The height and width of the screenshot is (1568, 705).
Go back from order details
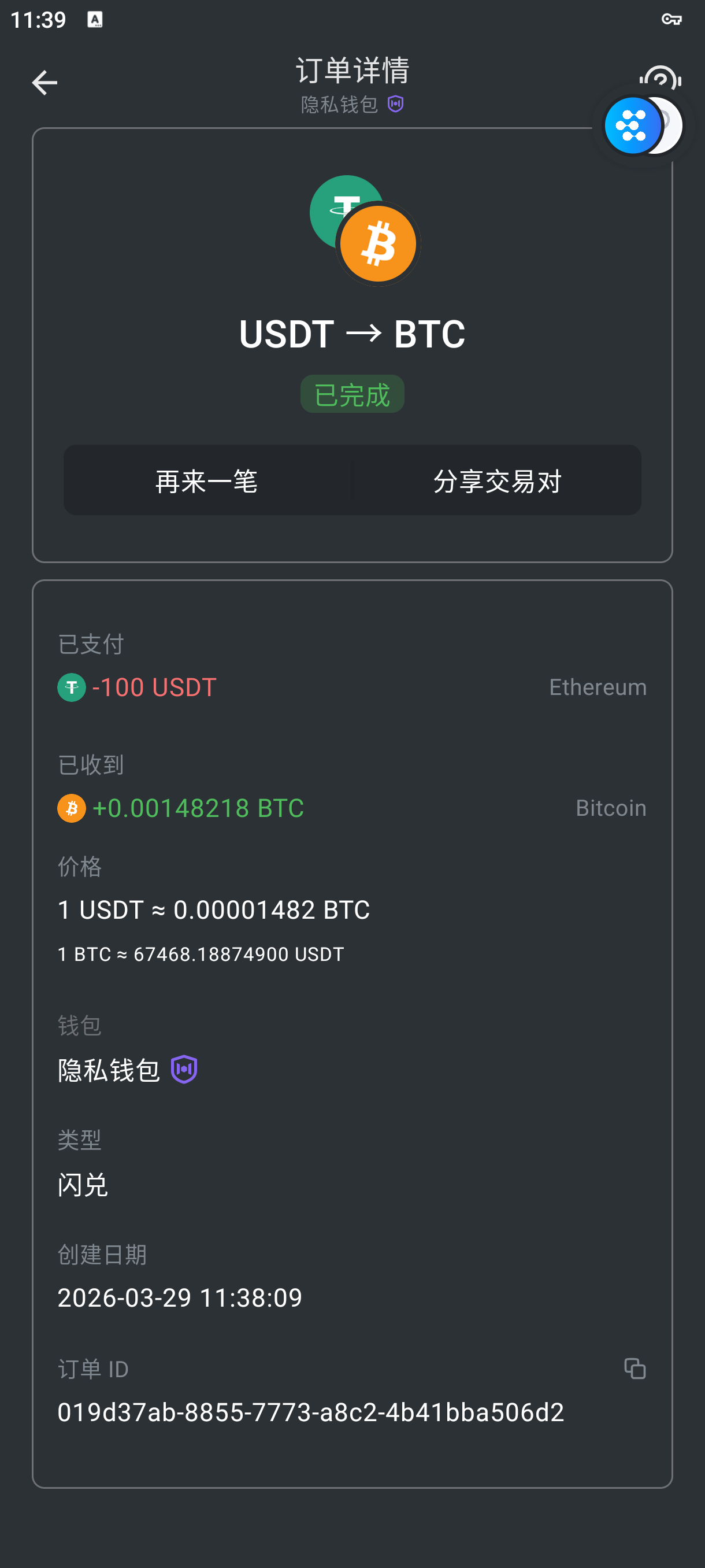tap(44, 83)
